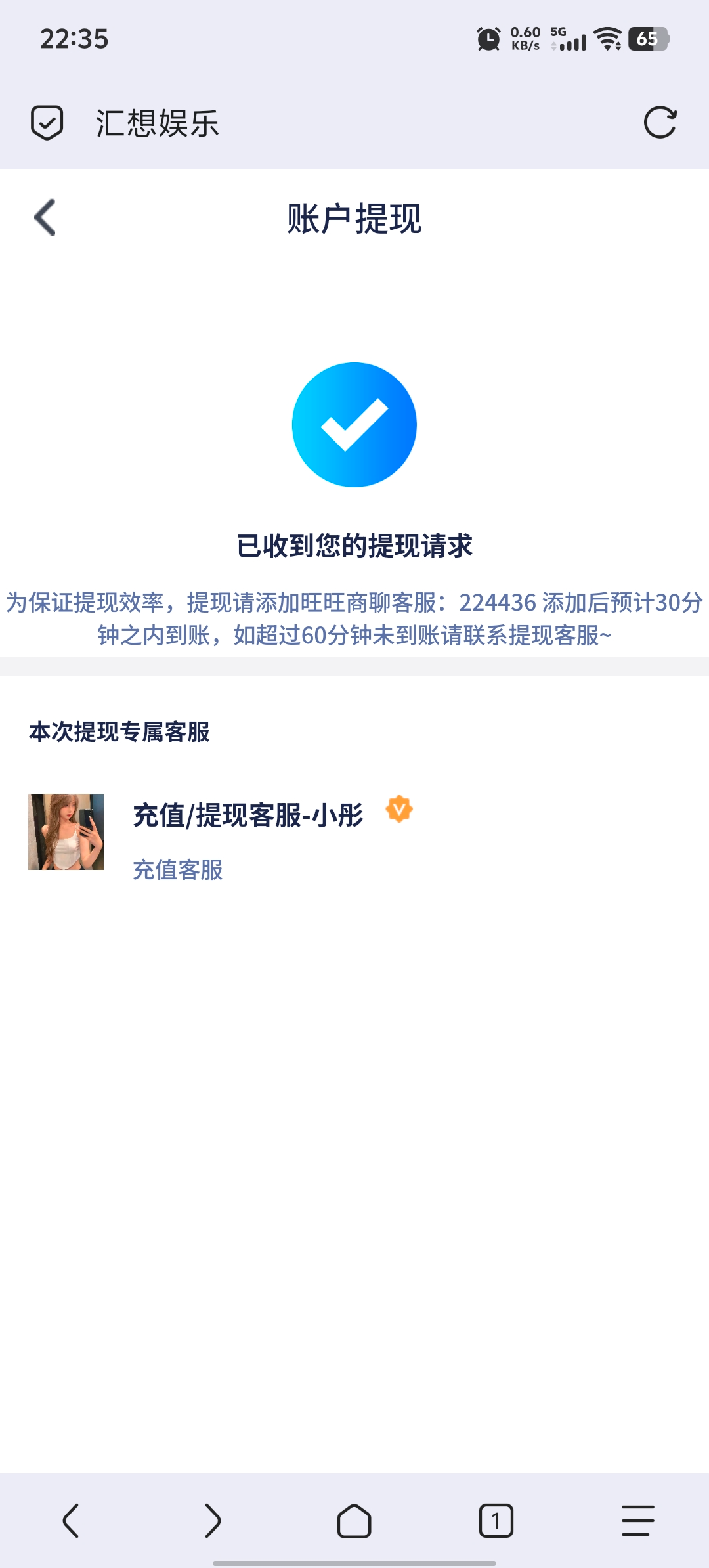Reload the page with the refresh icon

coord(660,123)
